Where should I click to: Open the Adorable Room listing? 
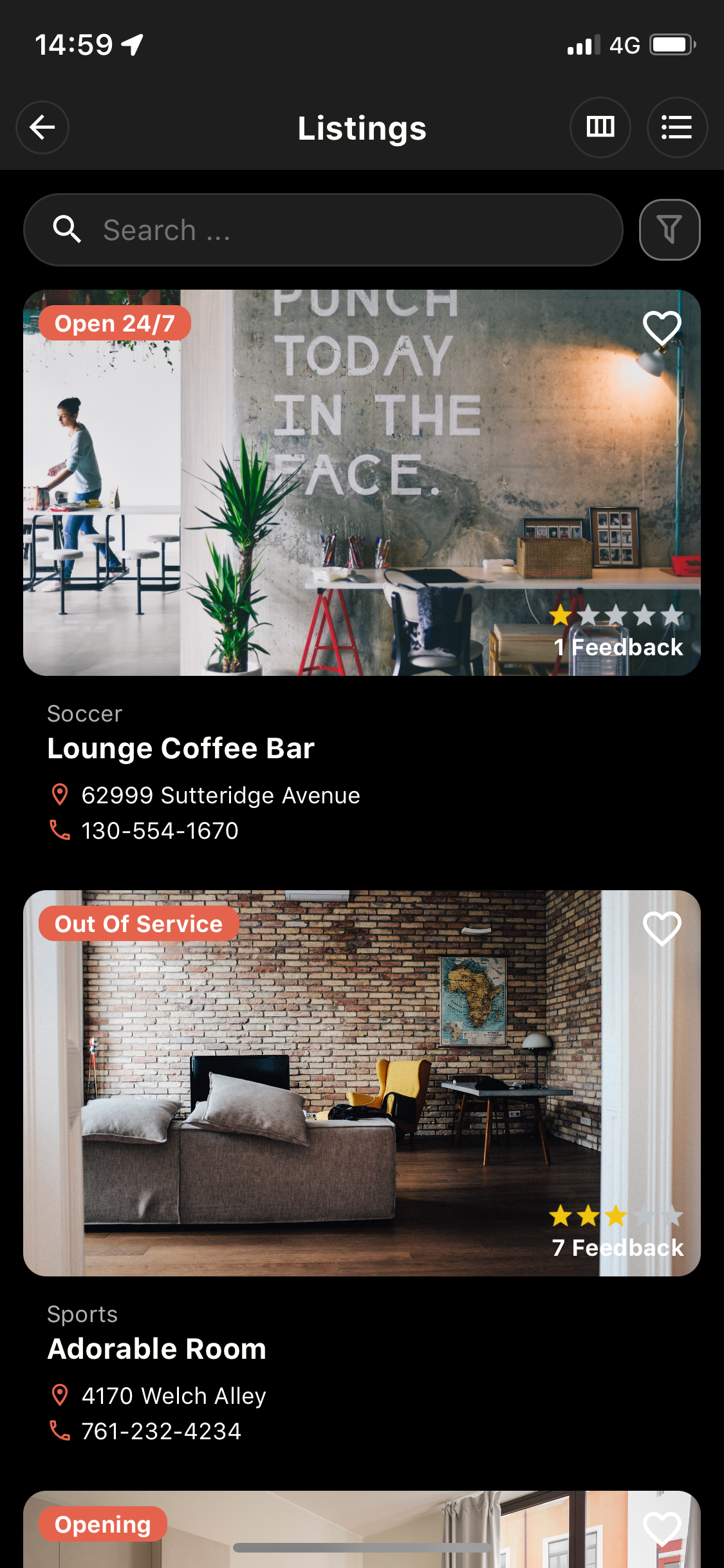157,1349
